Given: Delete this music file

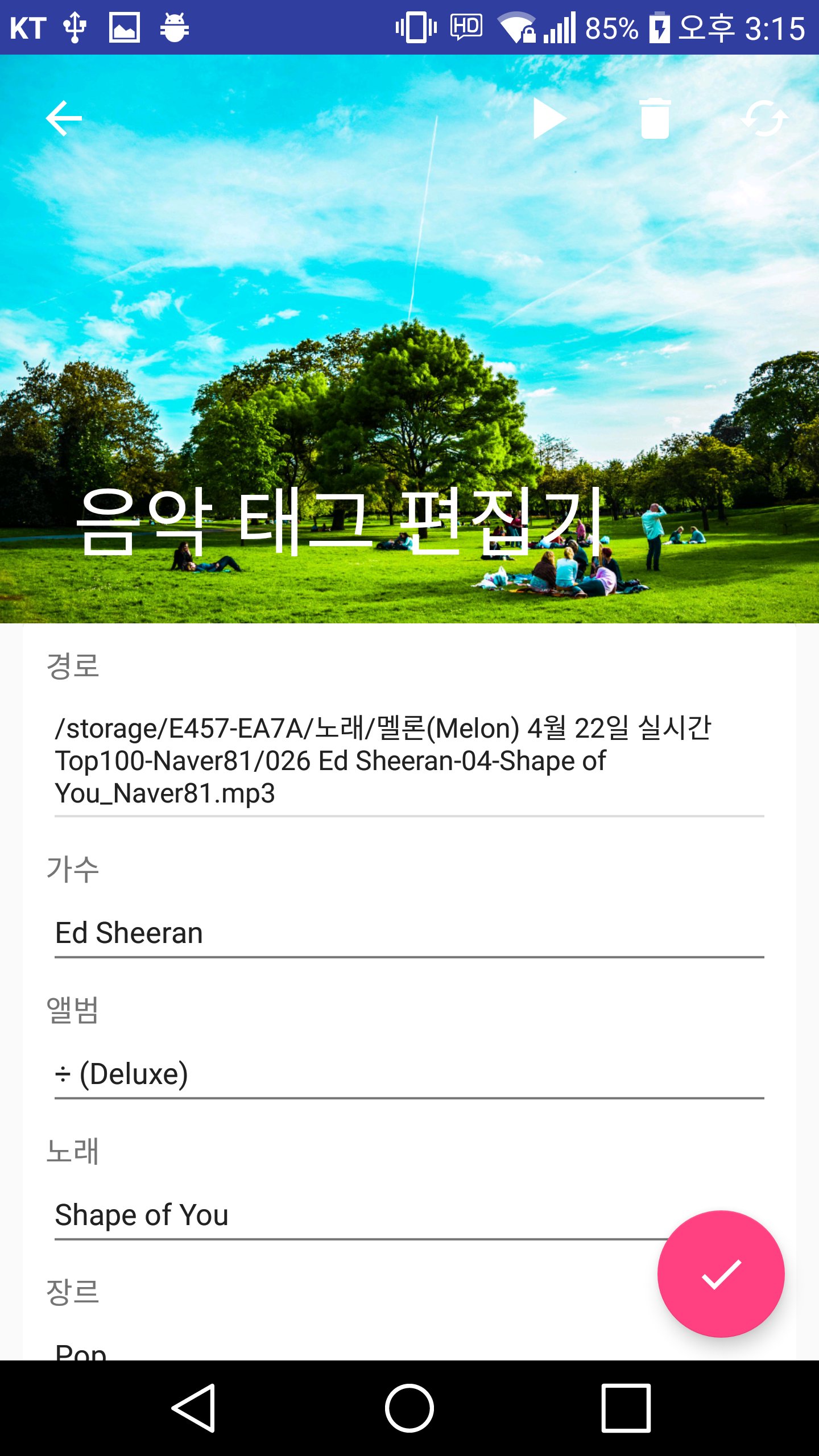Looking at the screenshot, I should [x=655, y=118].
